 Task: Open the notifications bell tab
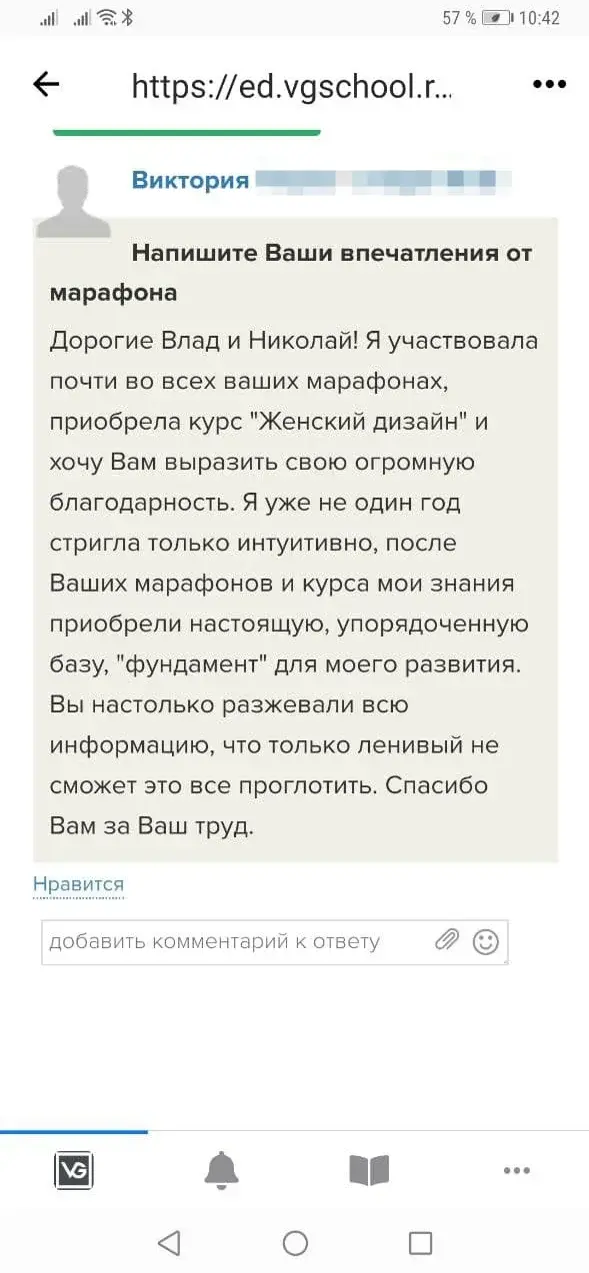[x=222, y=1169]
